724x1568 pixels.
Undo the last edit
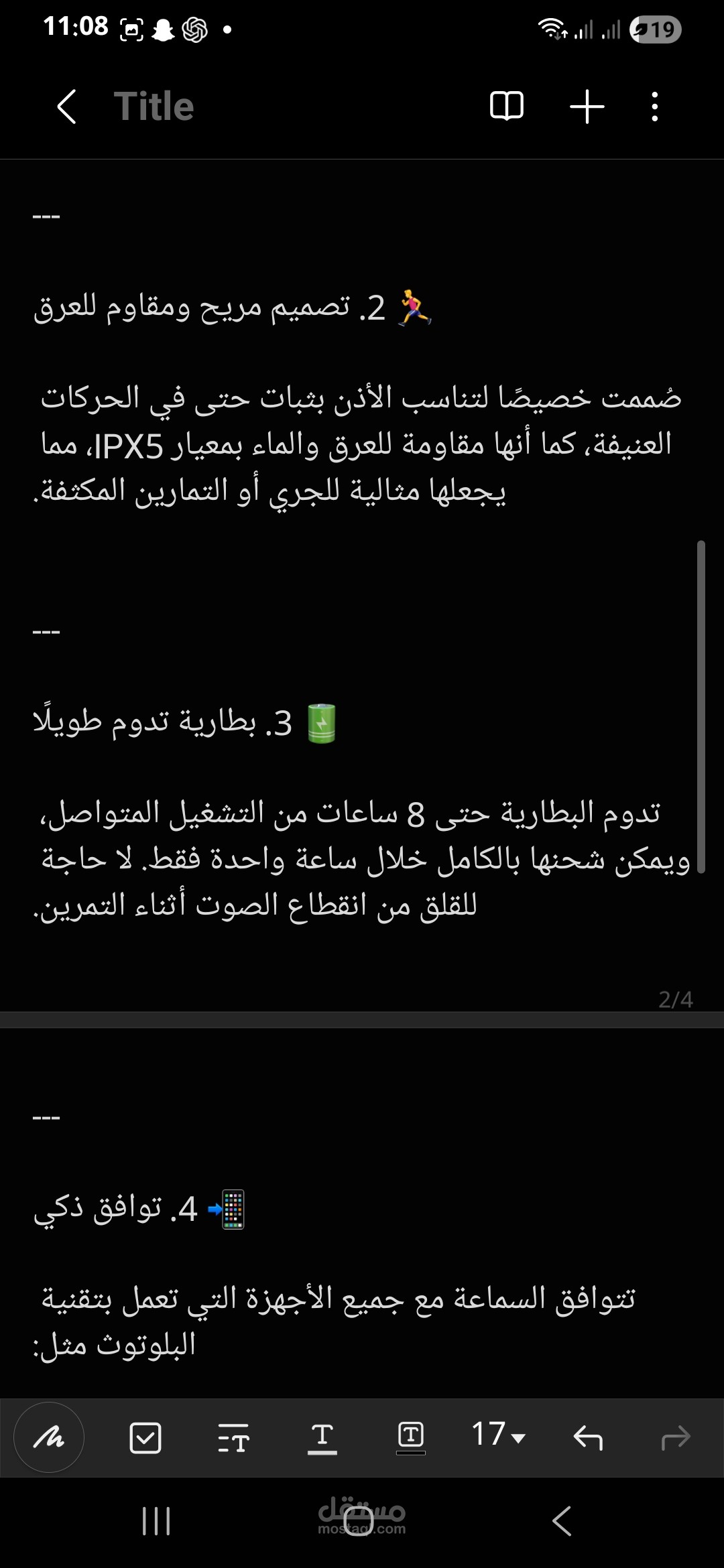(x=588, y=1437)
